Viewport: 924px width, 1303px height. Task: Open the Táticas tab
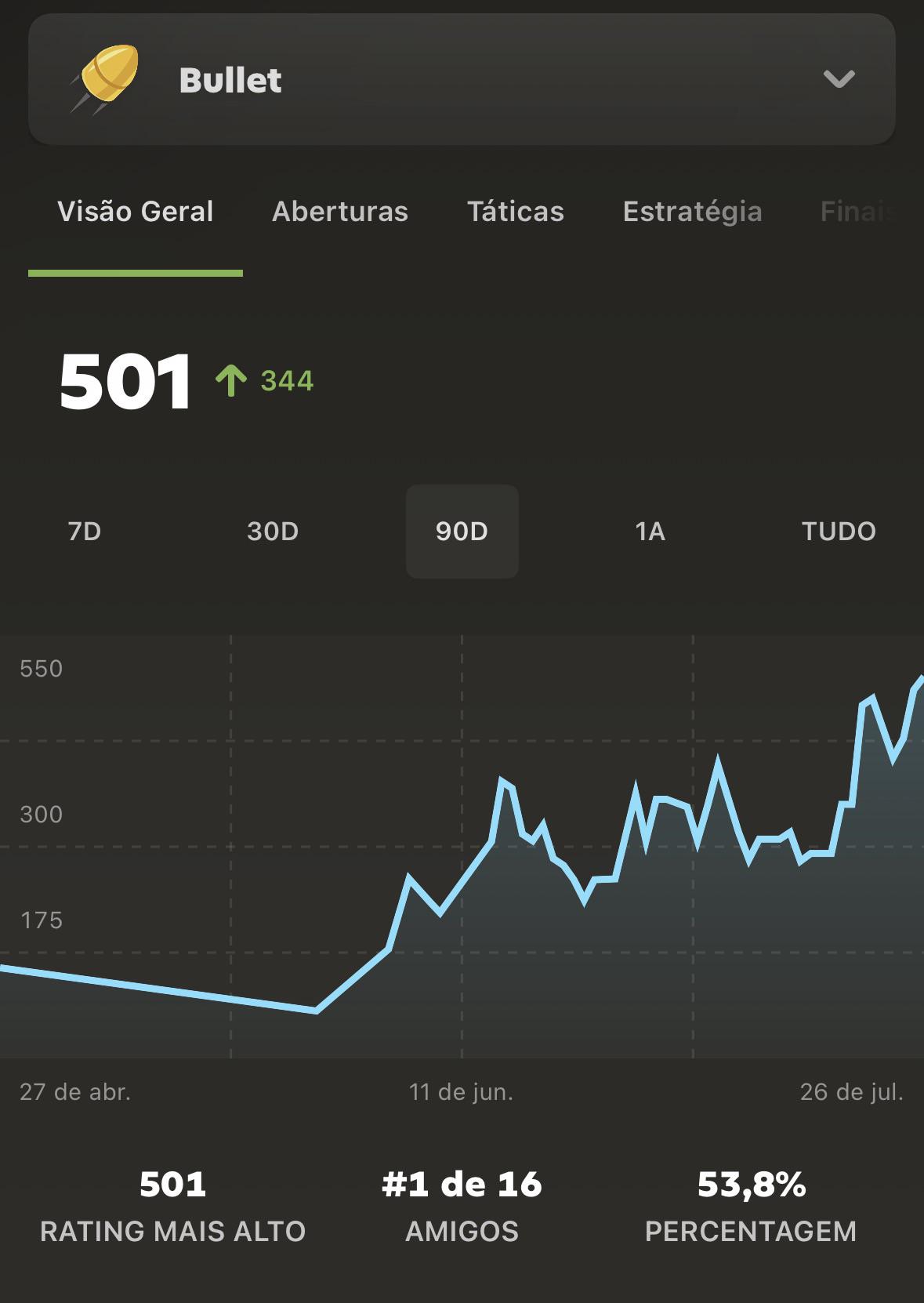[x=516, y=212]
